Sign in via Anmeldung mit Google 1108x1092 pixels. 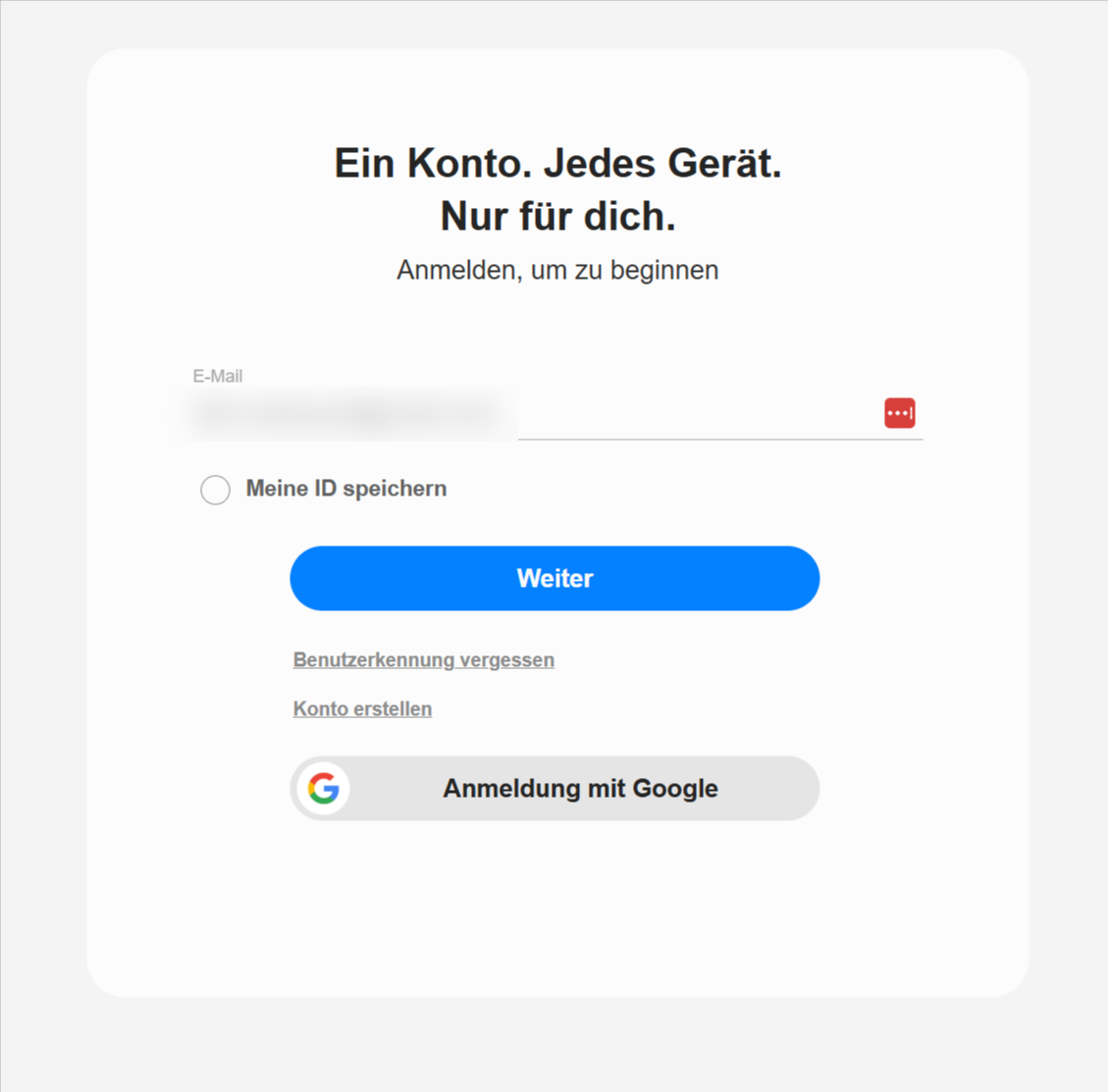pyautogui.click(x=554, y=788)
